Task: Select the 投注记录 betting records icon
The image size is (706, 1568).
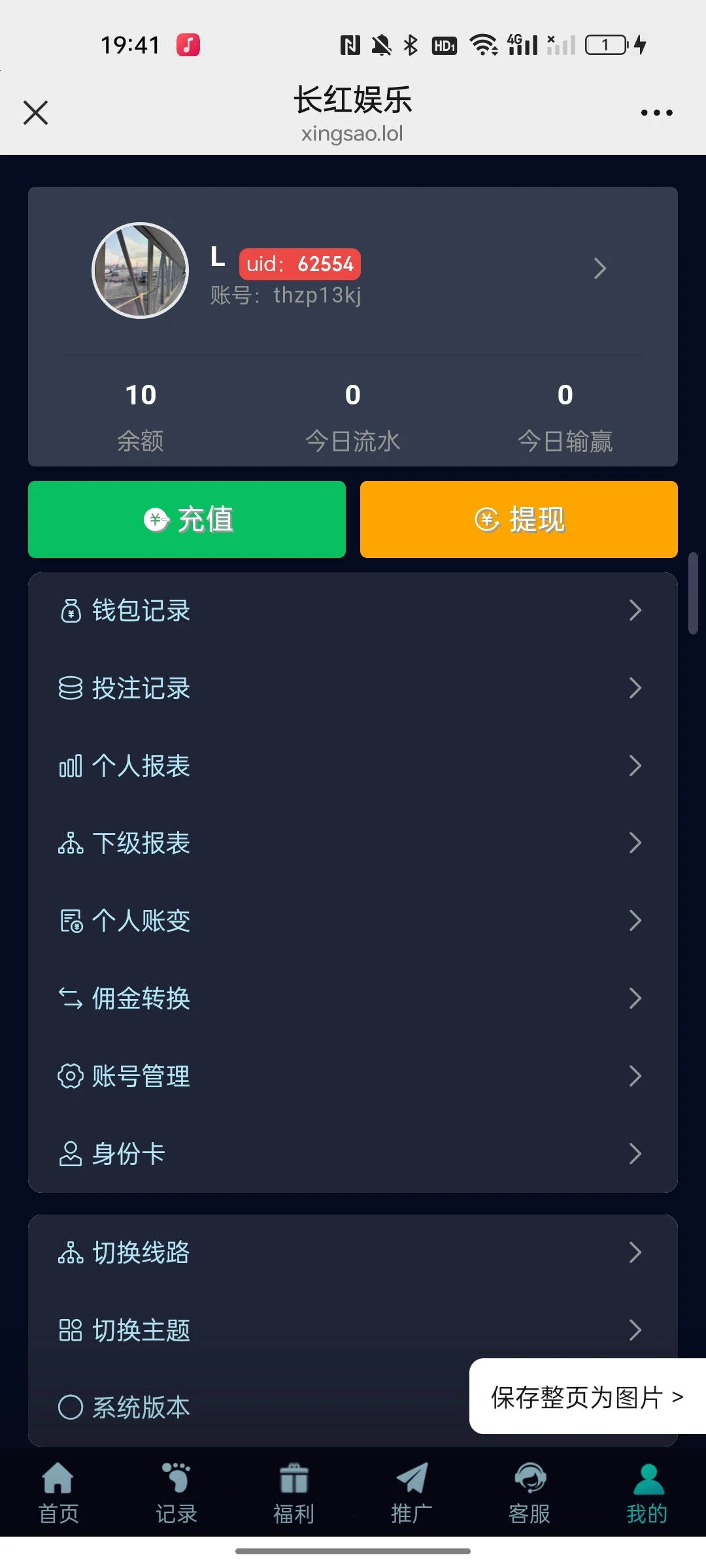Action: 71,688
